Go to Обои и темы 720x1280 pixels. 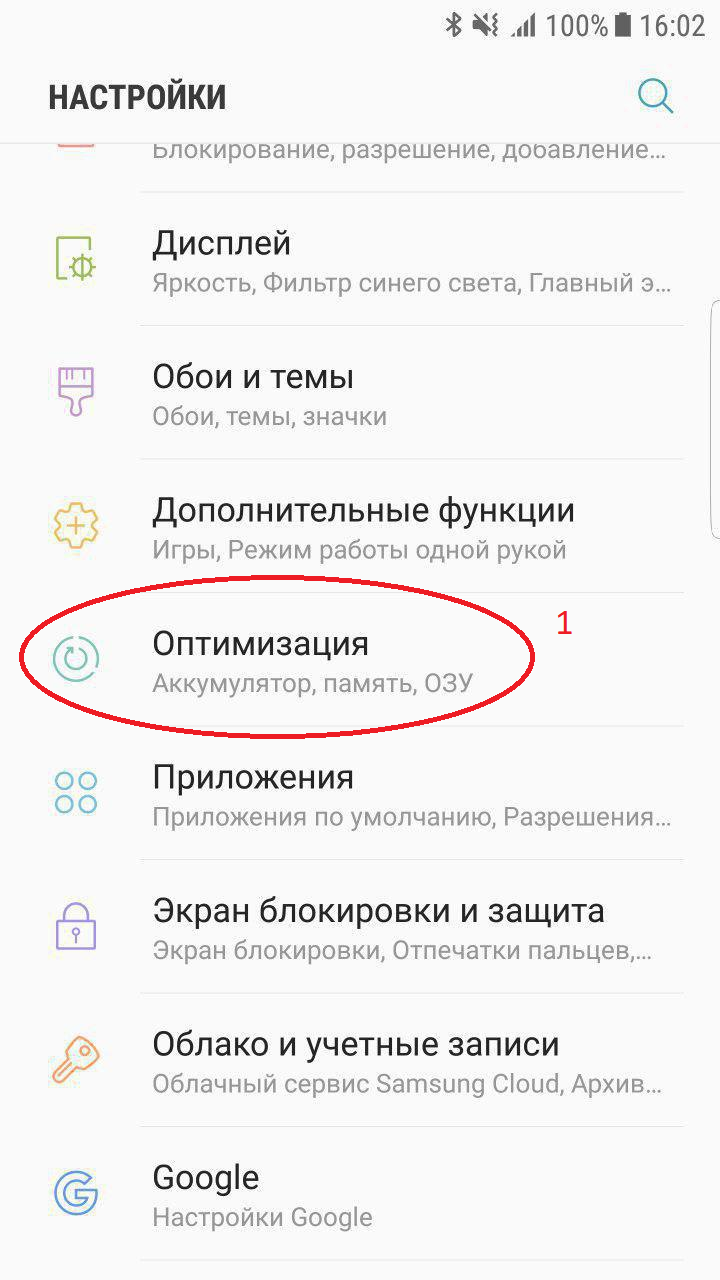coord(360,393)
